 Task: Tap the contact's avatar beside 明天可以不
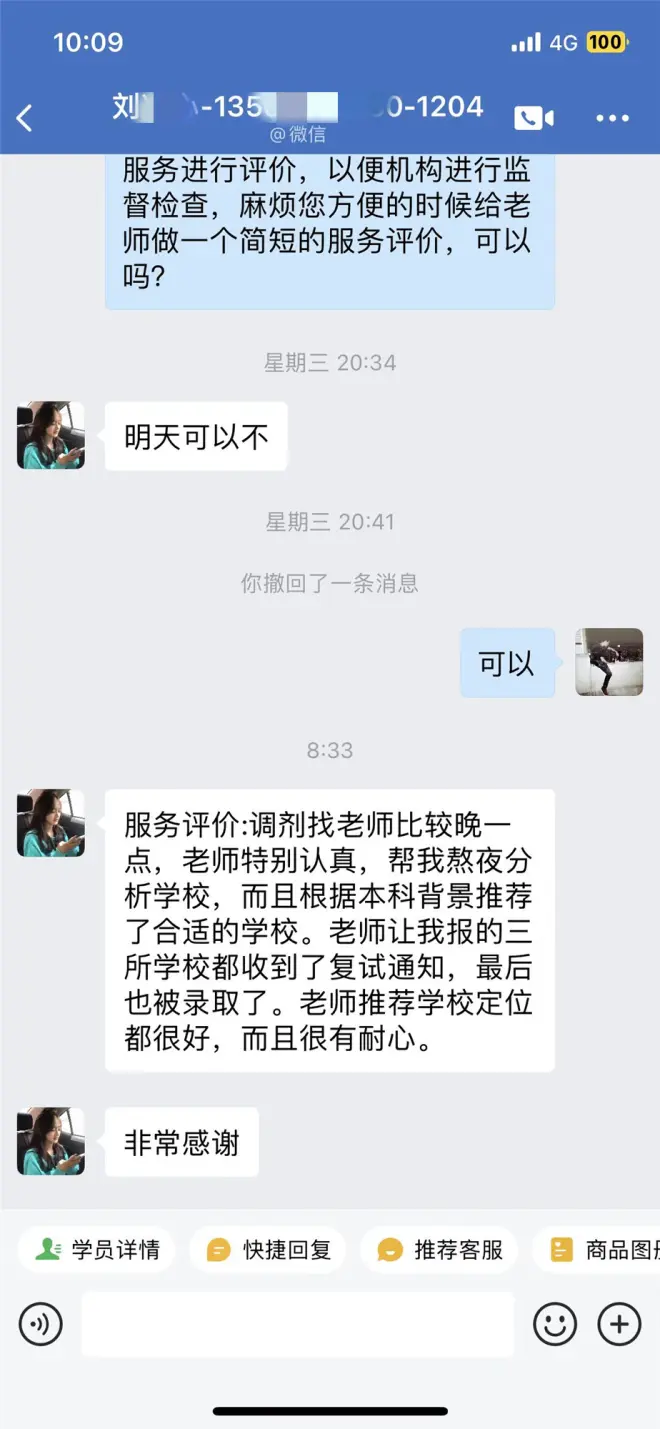click(51, 436)
